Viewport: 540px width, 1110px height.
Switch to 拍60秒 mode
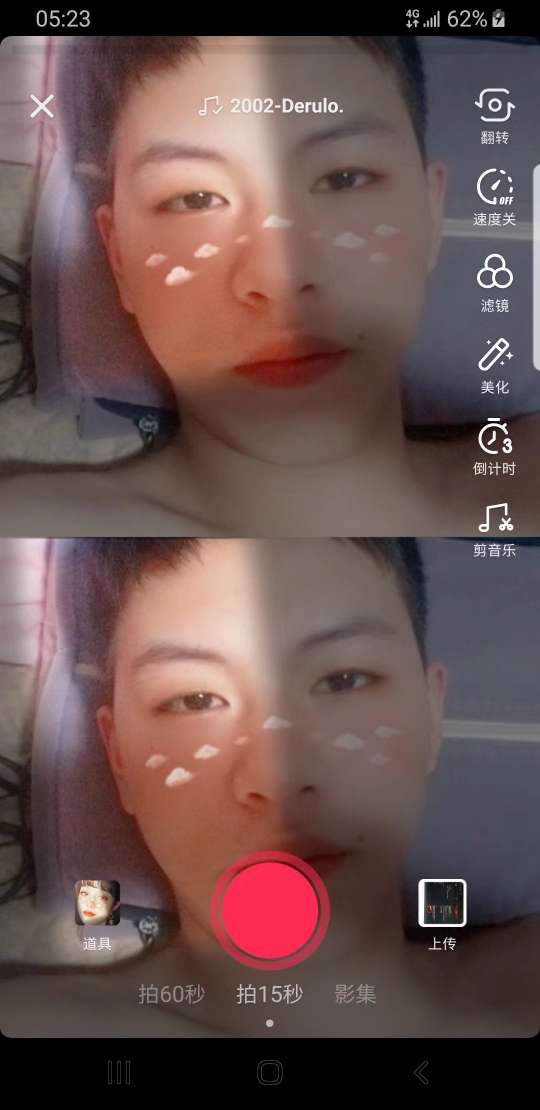172,994
